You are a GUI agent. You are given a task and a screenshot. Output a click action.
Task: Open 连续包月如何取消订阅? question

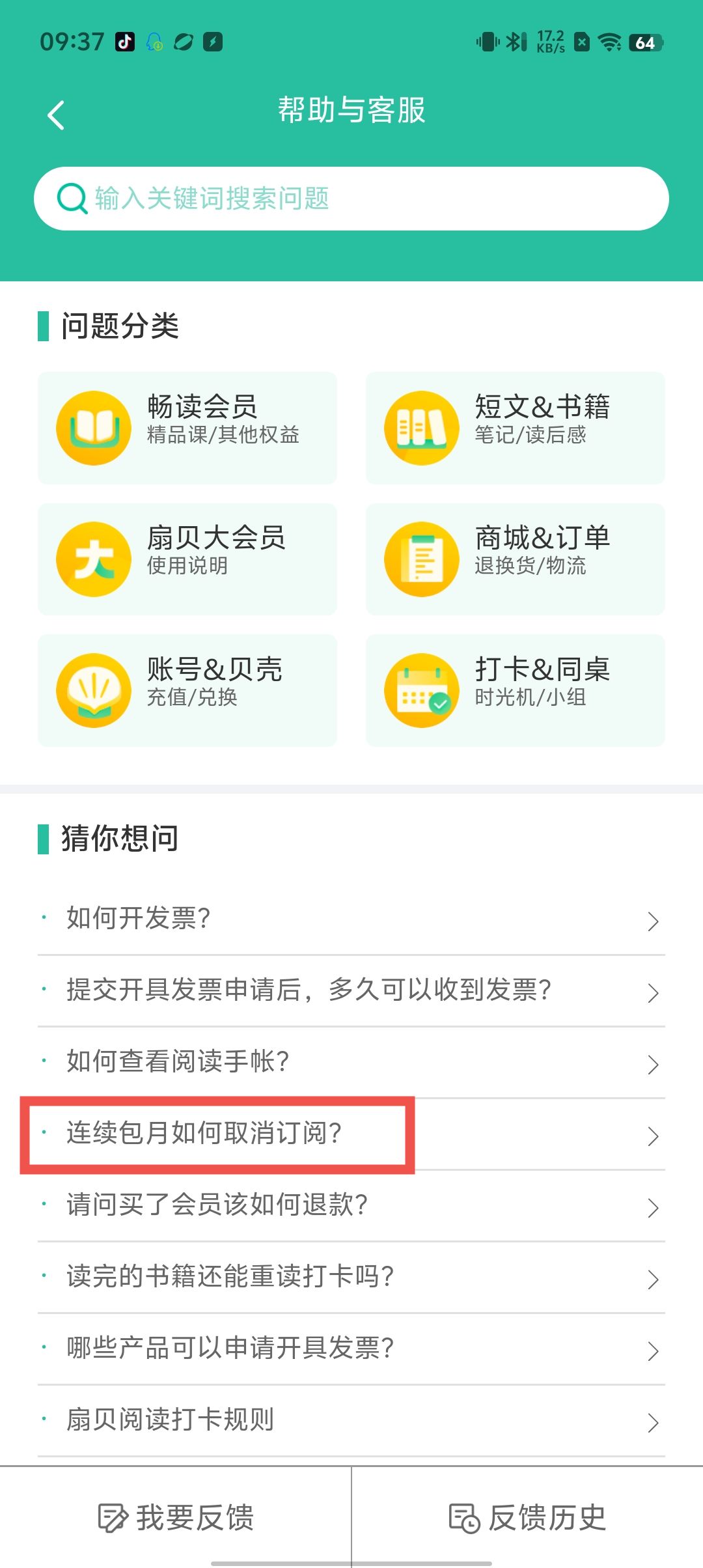pyautogui.click(x=351, y=1134)
